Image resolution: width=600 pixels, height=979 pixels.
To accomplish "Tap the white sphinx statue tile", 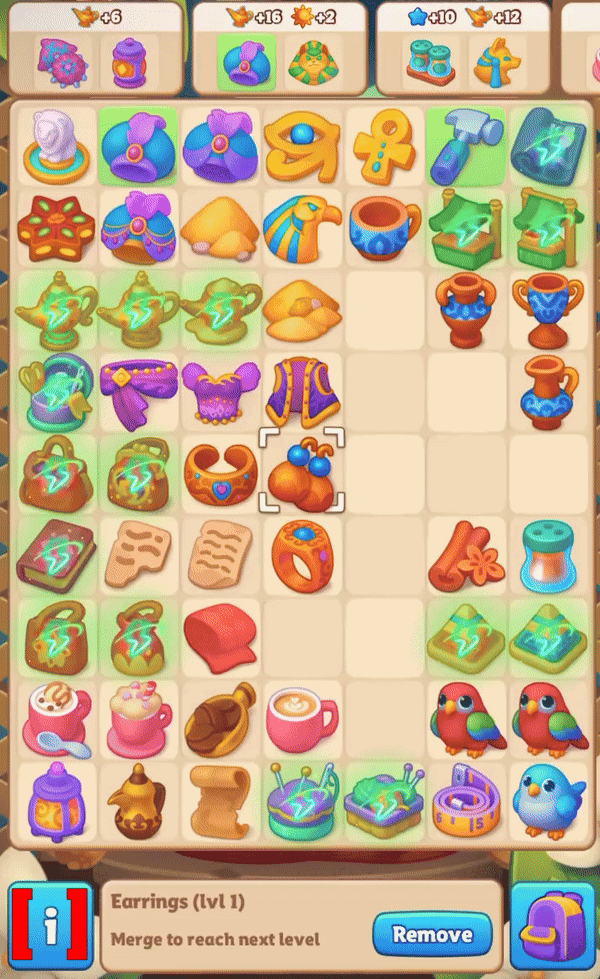I will pyautogui.click(x=56, y=147).
